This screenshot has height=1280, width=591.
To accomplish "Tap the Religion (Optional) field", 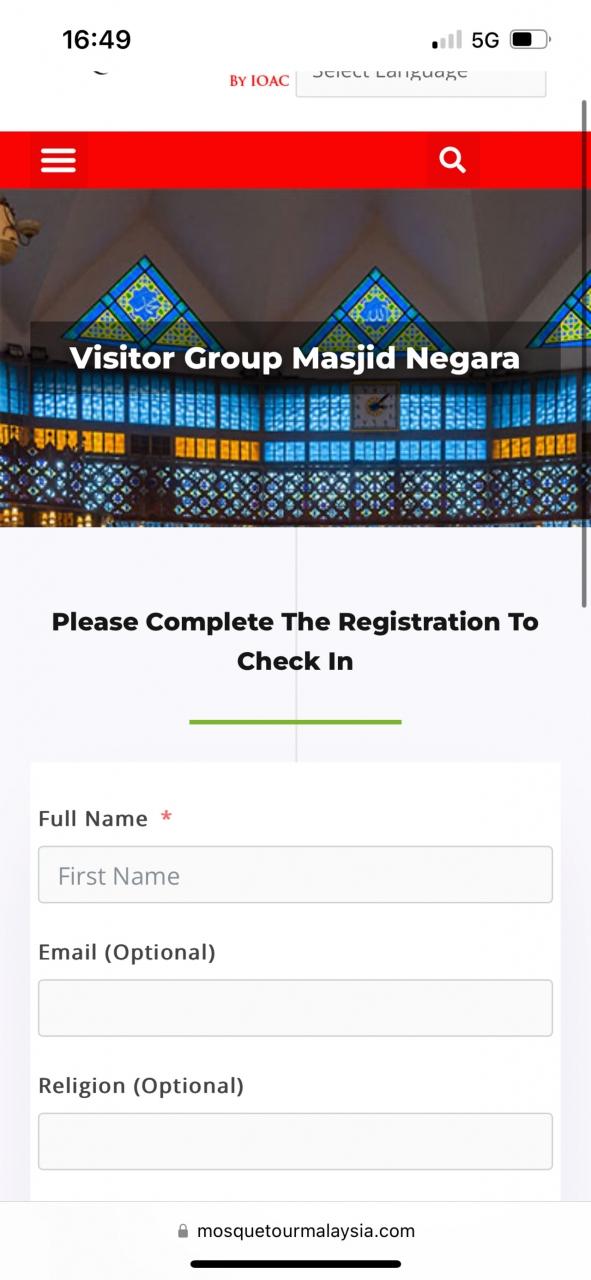I will point(295,1141).
